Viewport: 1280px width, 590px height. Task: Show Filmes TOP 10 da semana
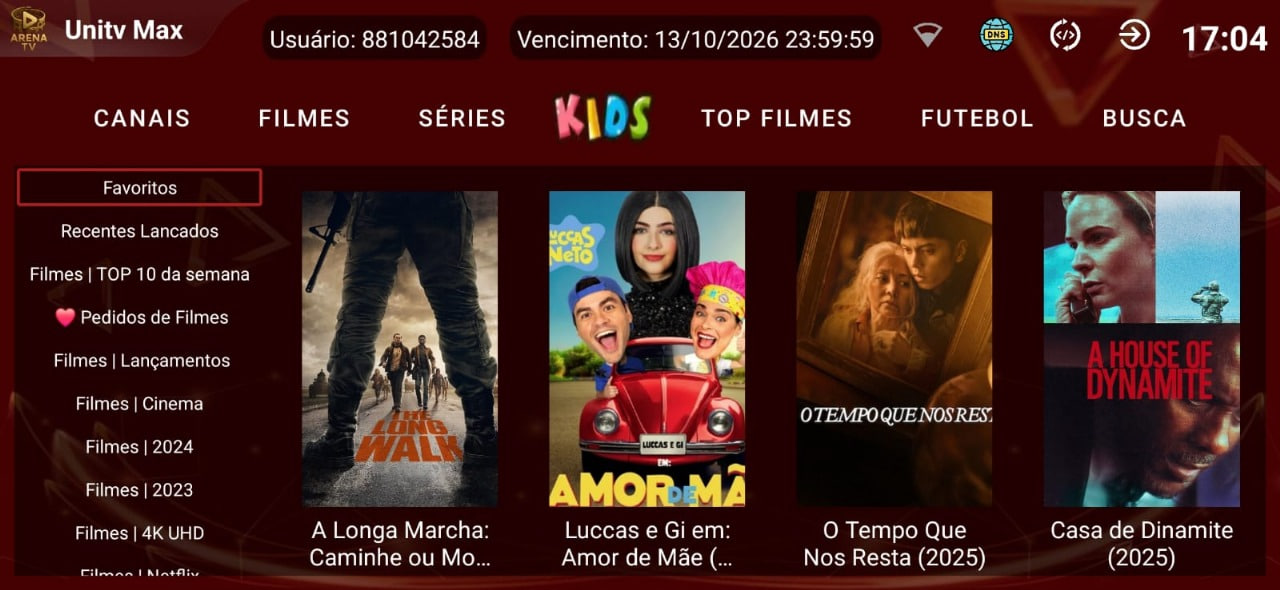pos(140,274)
